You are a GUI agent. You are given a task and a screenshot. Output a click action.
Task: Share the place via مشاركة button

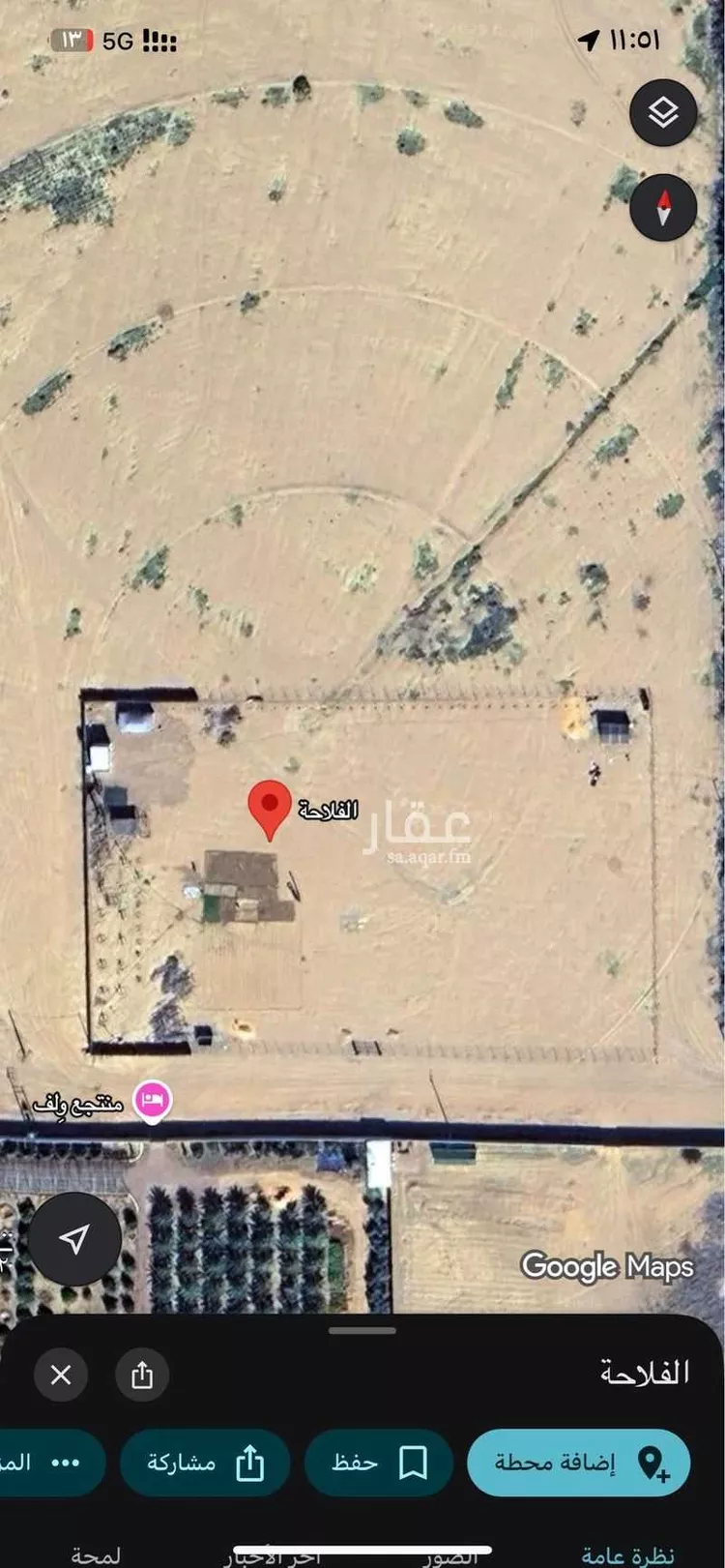tap(205, 1463)
